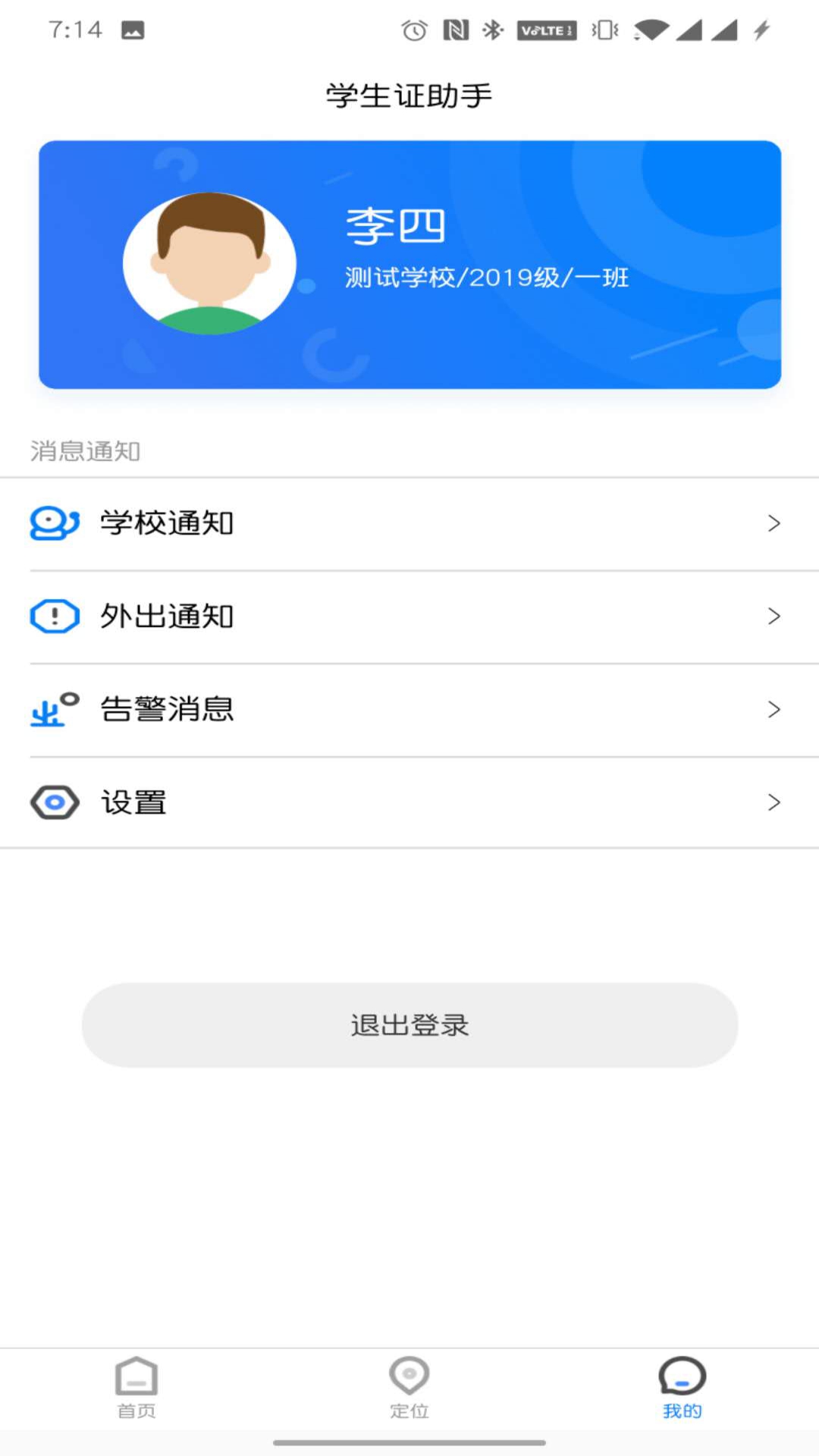This screenshot has width=819, height=1456.
Task: Select the 我的 tab
Action: (682, 1388)
